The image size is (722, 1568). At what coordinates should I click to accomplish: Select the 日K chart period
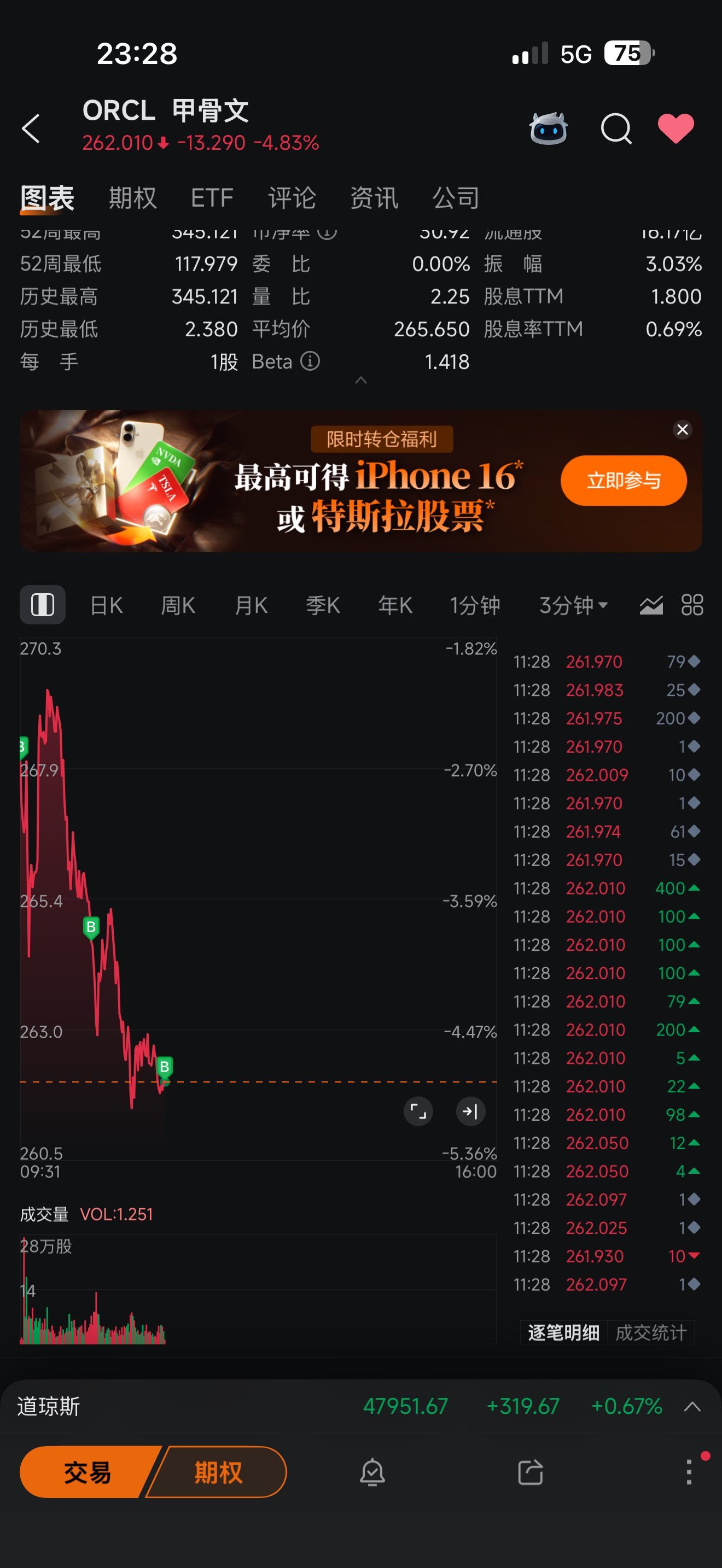click(x=107, y=605)
